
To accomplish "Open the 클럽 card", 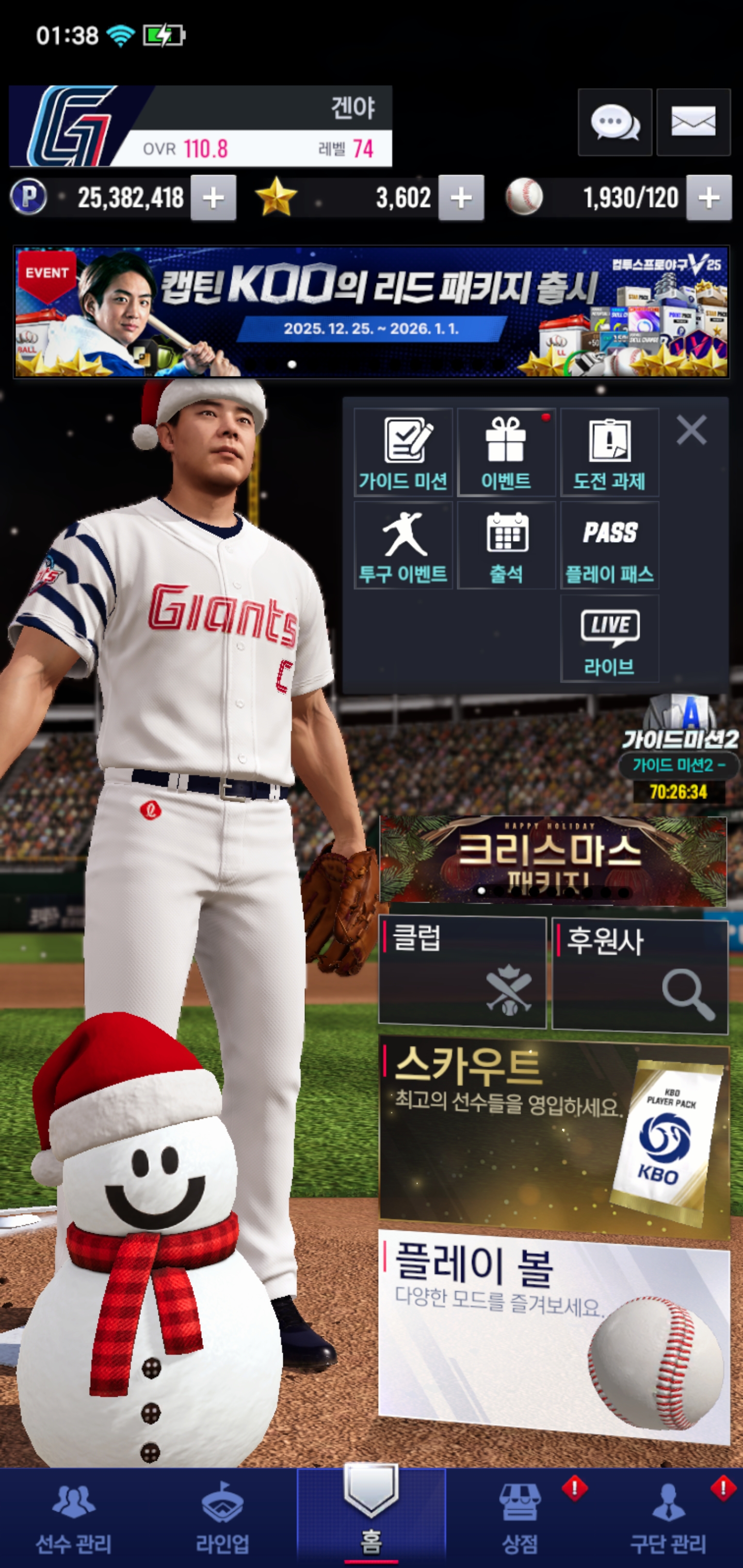I will (x=462, y=973).
